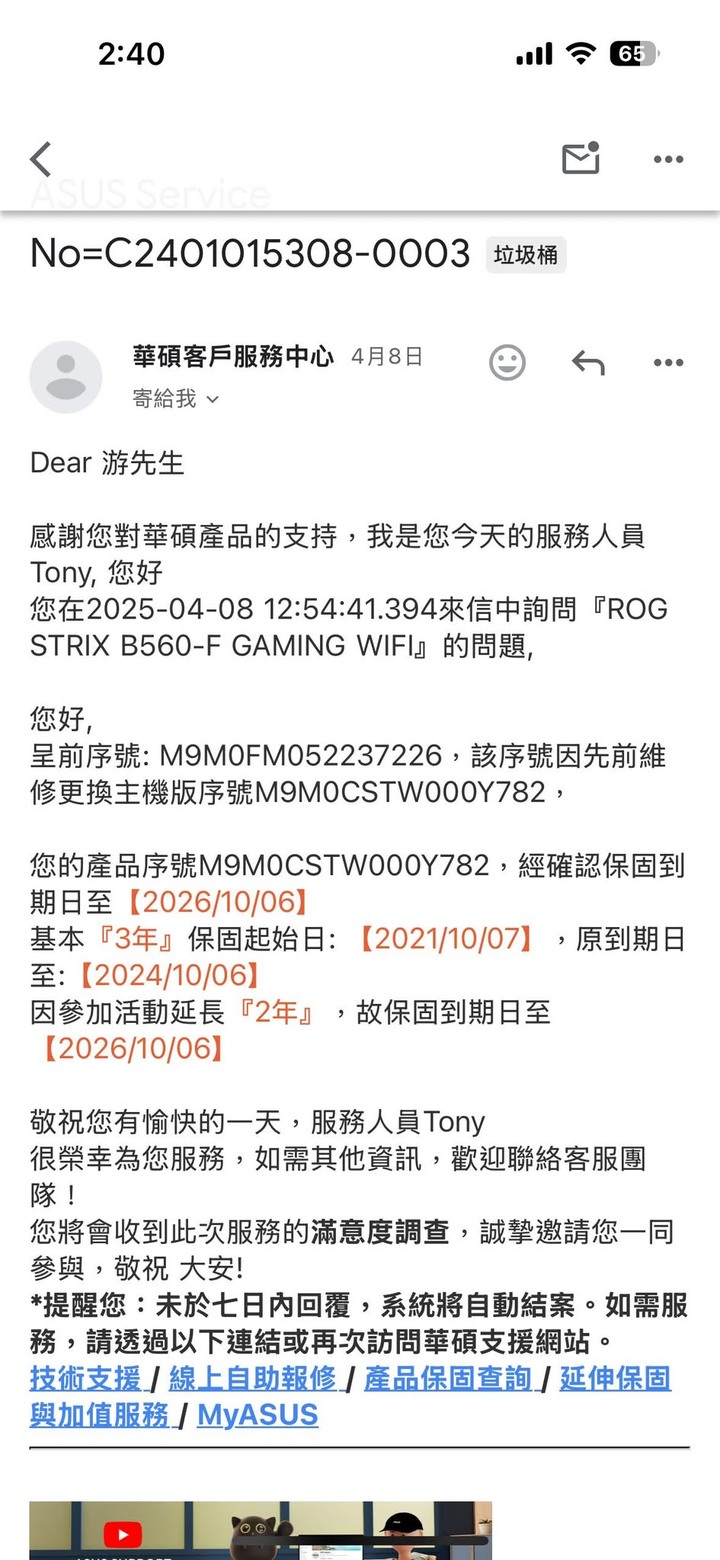
Task: Mark this email as unread
Action: 580,159
